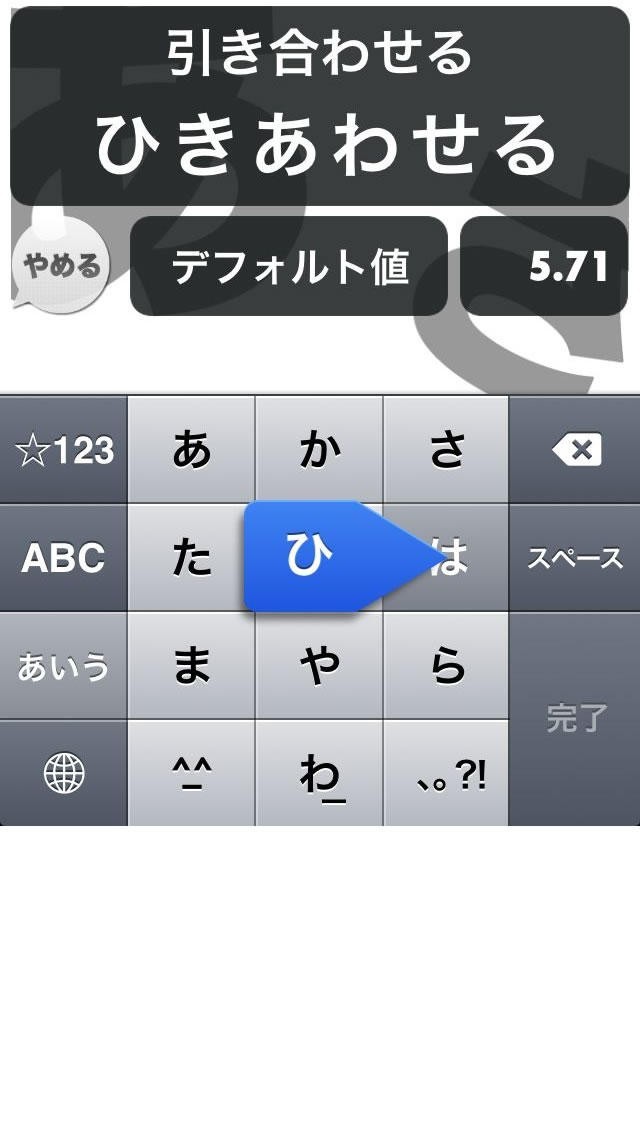Viewport: 640px width, 1136px height.
Task: Switch to ABC alphabet keyboard
Action: (x=64, y=559)
